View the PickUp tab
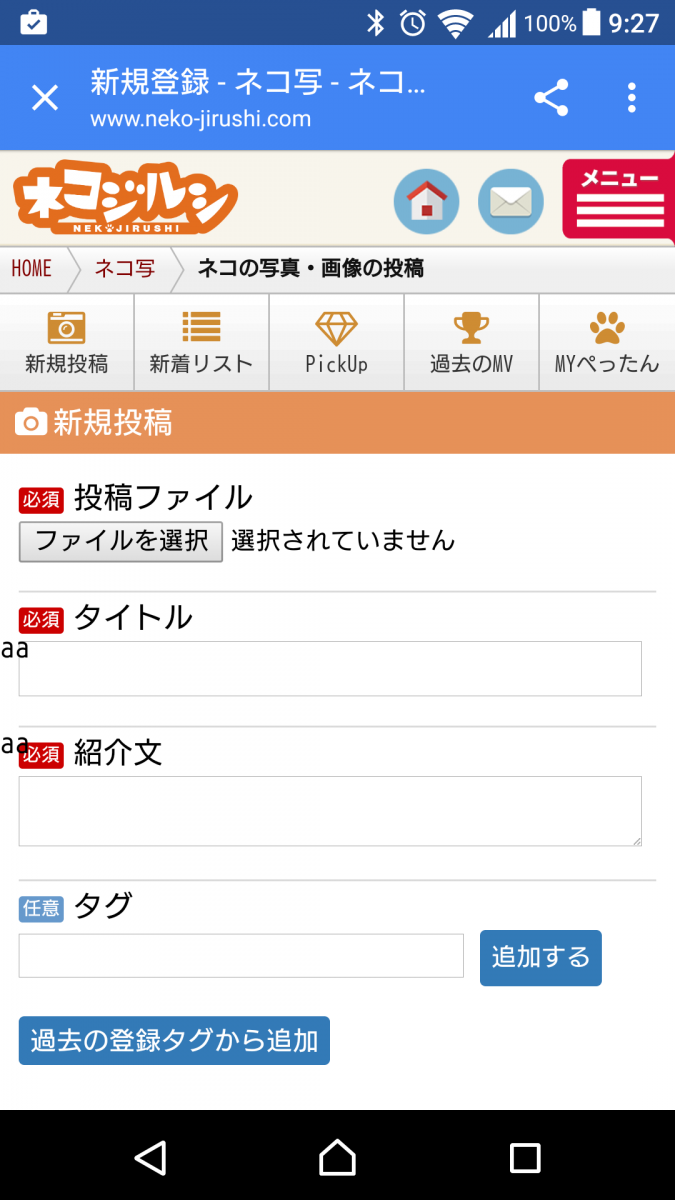This screenshot has width=675, height=1200. pos(336,342)
